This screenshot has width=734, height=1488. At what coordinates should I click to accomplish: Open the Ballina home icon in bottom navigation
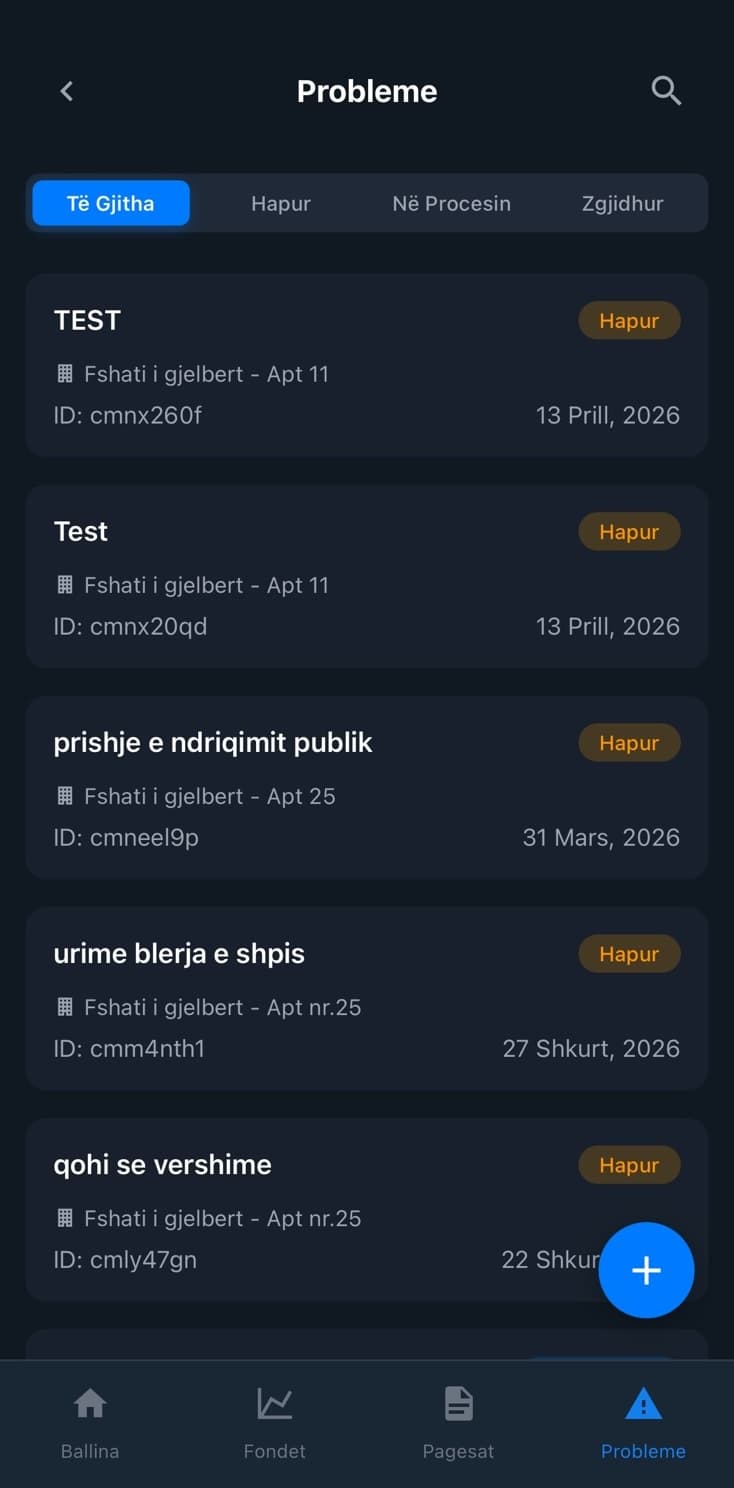pos(89,1403)
